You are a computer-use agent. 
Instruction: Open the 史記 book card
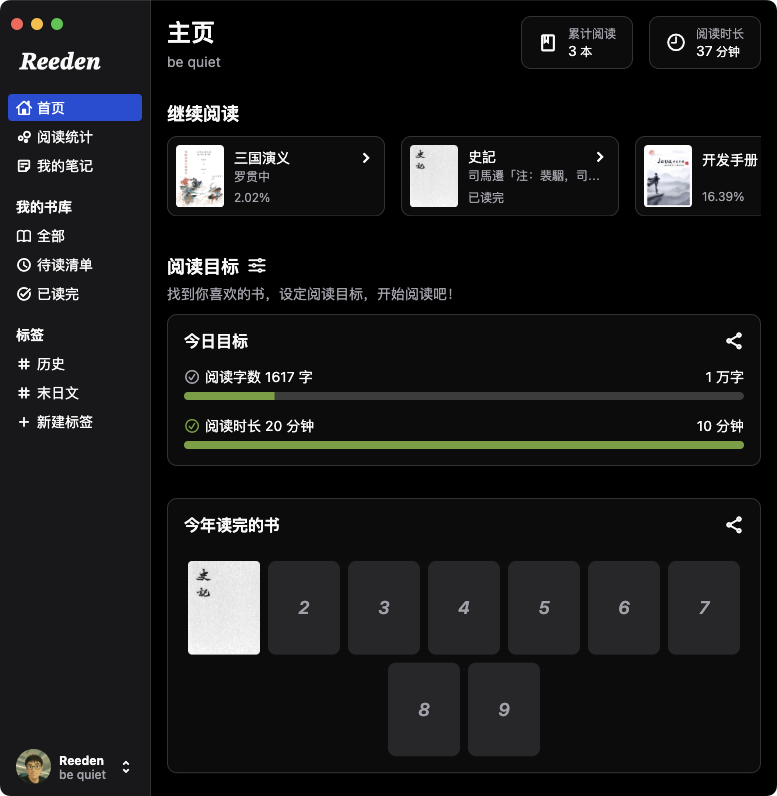[510, 176]
